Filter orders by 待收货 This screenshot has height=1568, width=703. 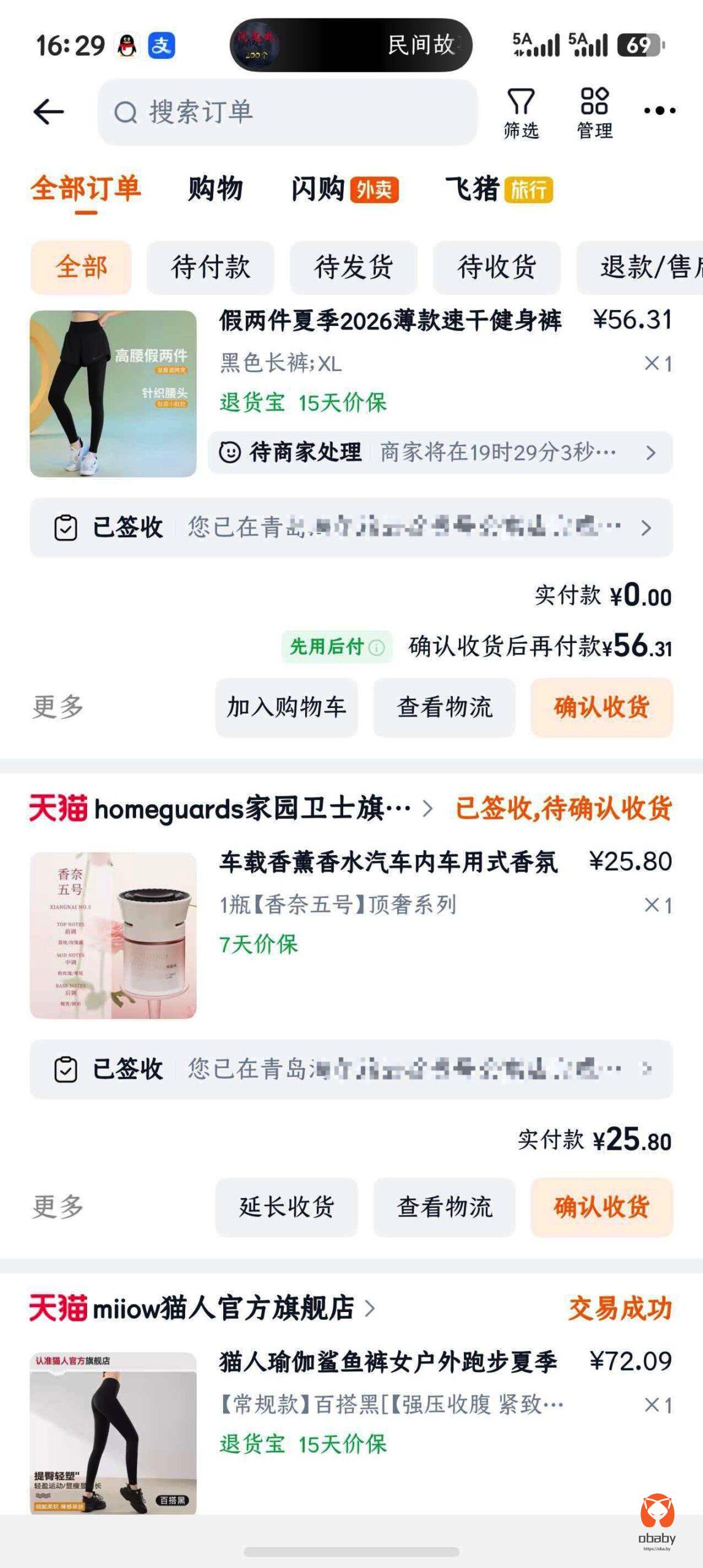tap(496, 267)
